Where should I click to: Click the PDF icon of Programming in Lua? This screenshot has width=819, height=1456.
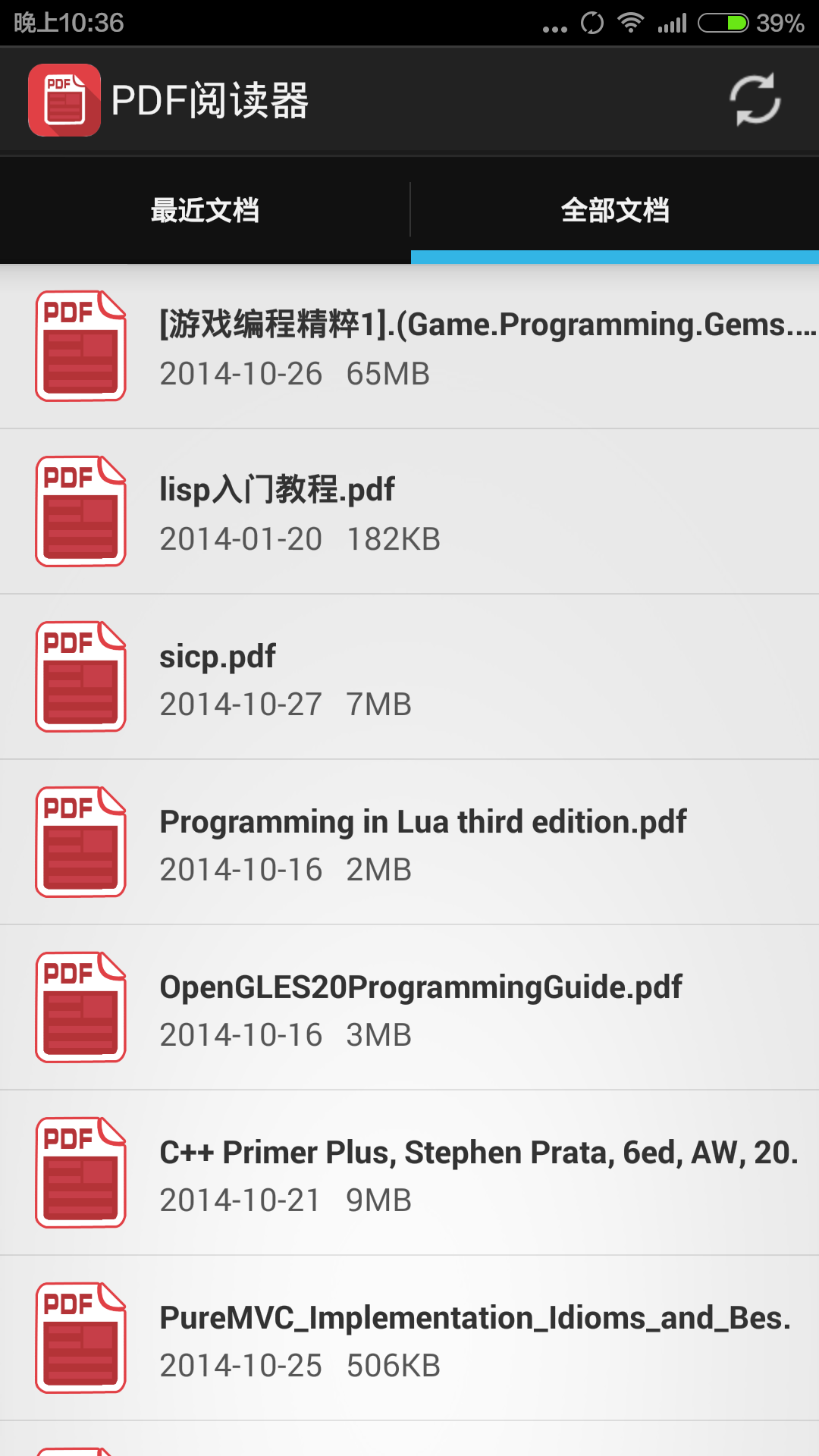(80, 842)
